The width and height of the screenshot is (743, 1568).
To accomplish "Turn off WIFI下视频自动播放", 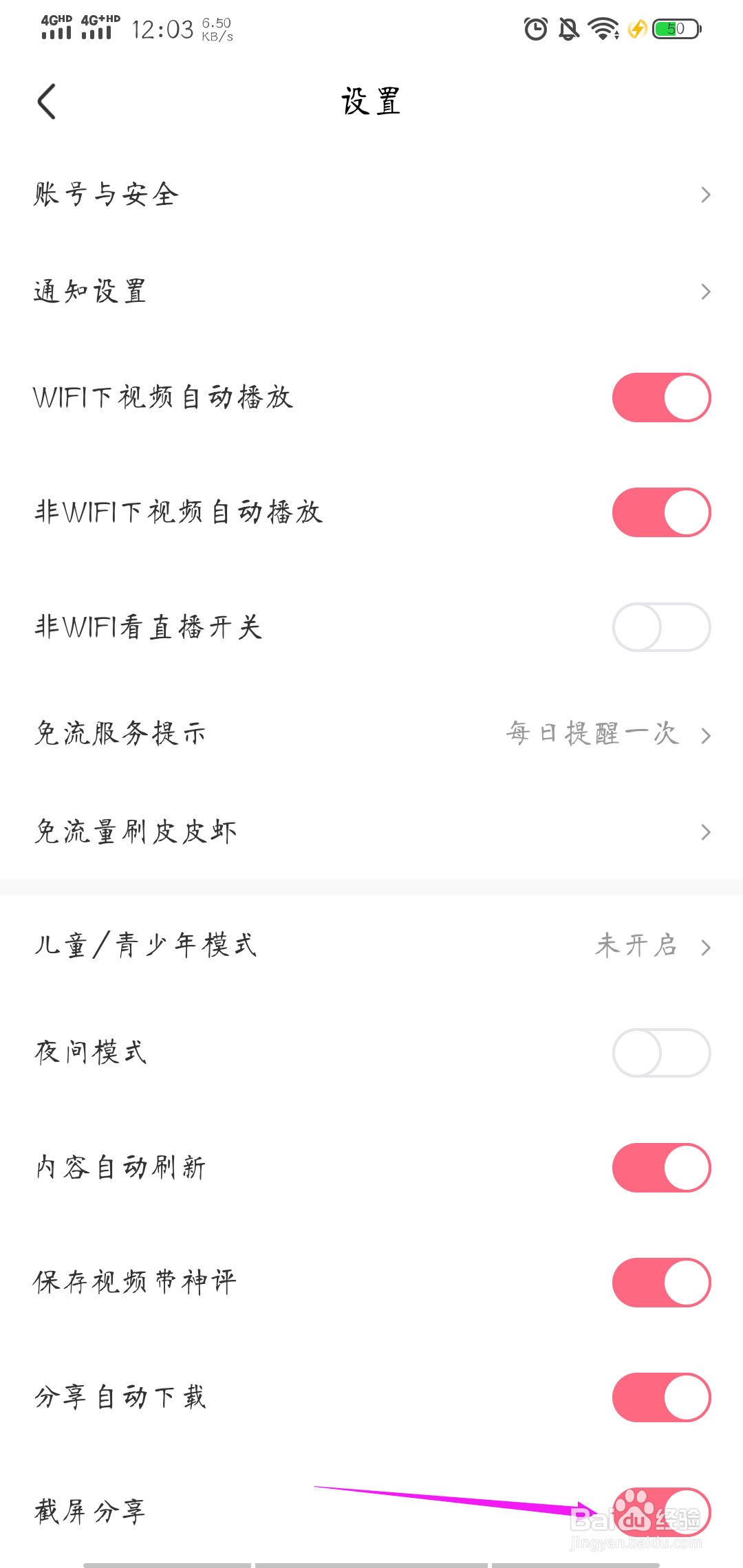I will click(x=661, y=398).
